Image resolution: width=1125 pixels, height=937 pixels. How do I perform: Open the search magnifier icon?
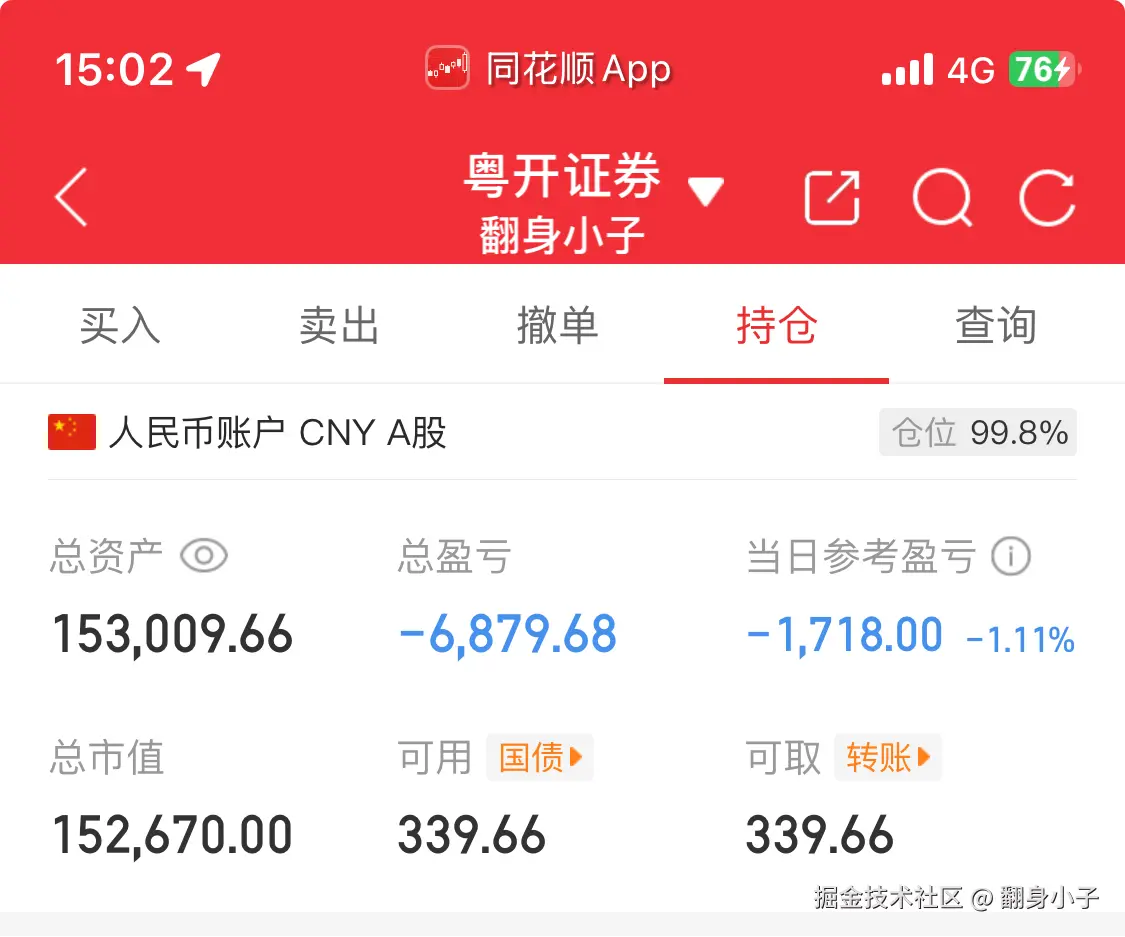pos(941,197)
